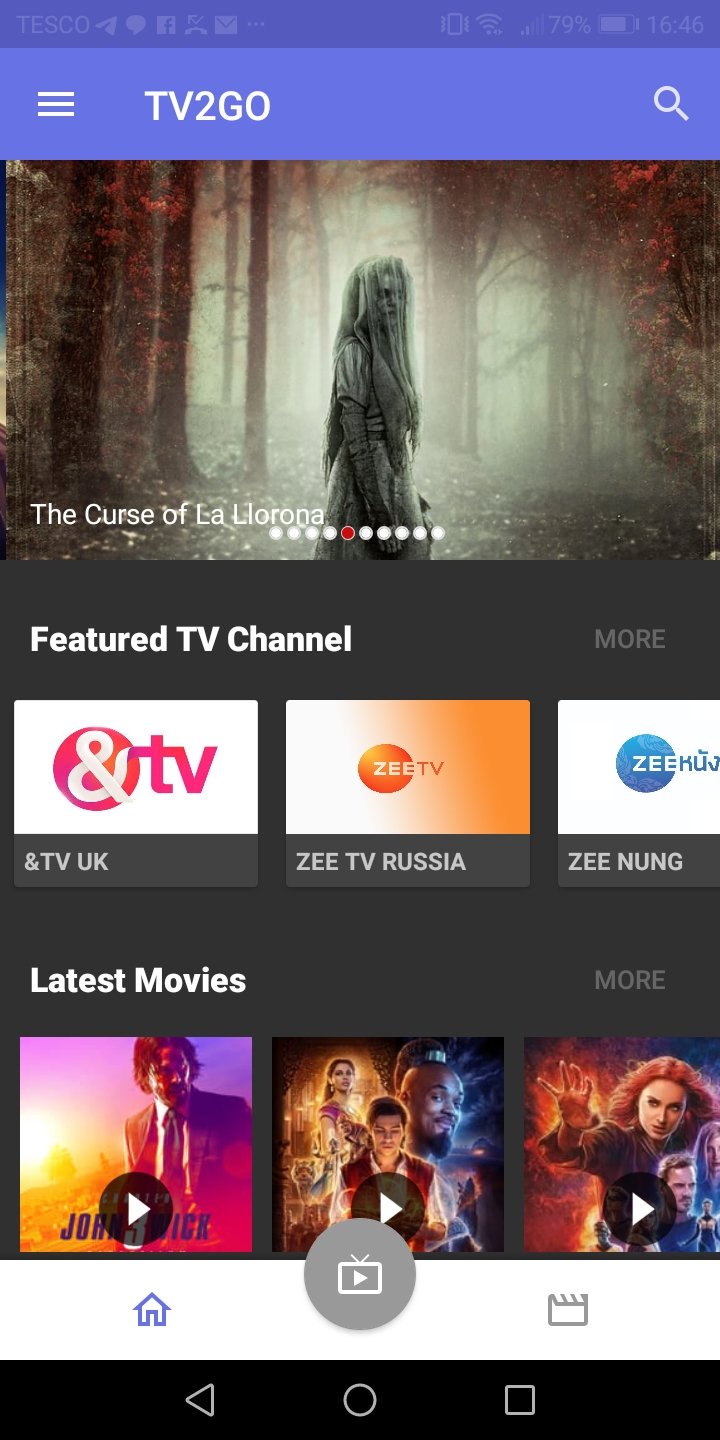The width and height of the screenshot is (720, 1440).
Task: Open the hamburger drawer menu
Action: (56, 105)
